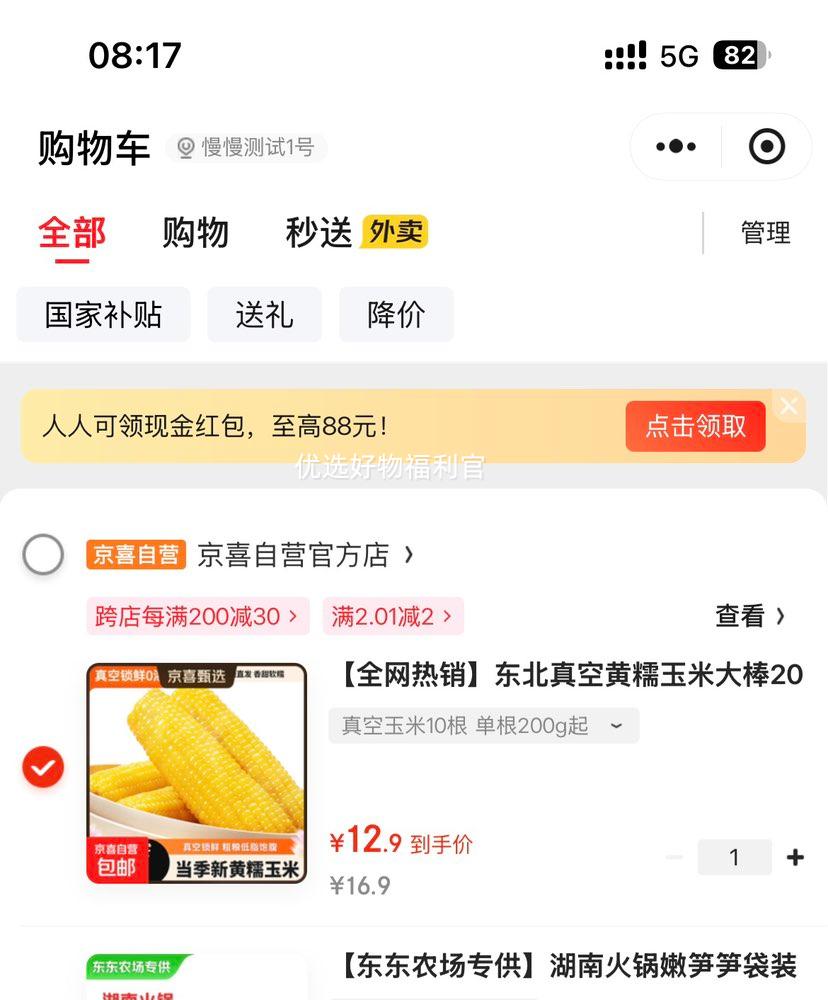Select the 京喜自营官方店 store checkbox
This screenshot has height=1000, width=828.
42,555
